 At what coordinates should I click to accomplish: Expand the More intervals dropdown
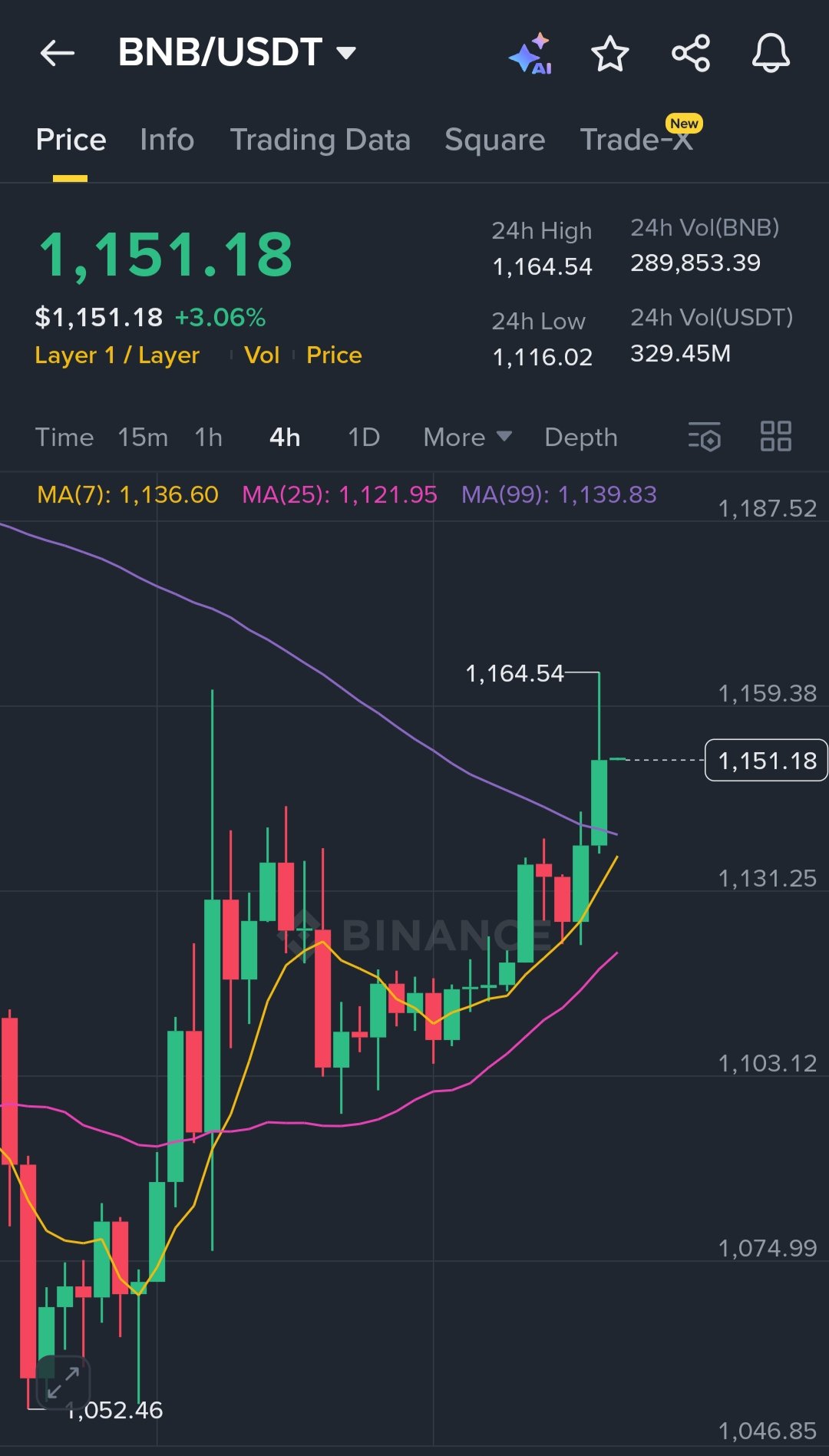467,437
